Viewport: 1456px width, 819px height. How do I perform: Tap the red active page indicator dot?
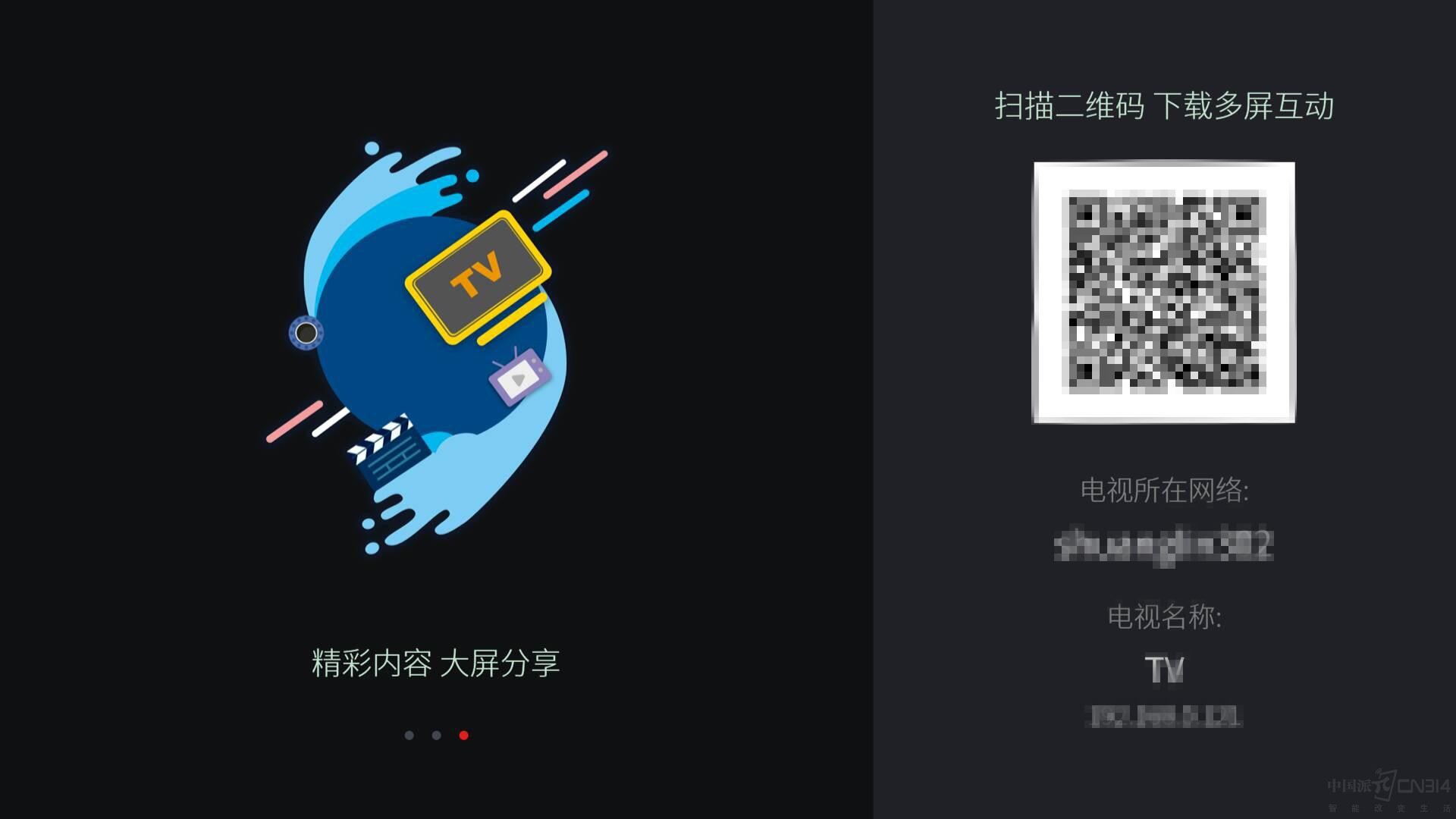click(x=463, y=735)
